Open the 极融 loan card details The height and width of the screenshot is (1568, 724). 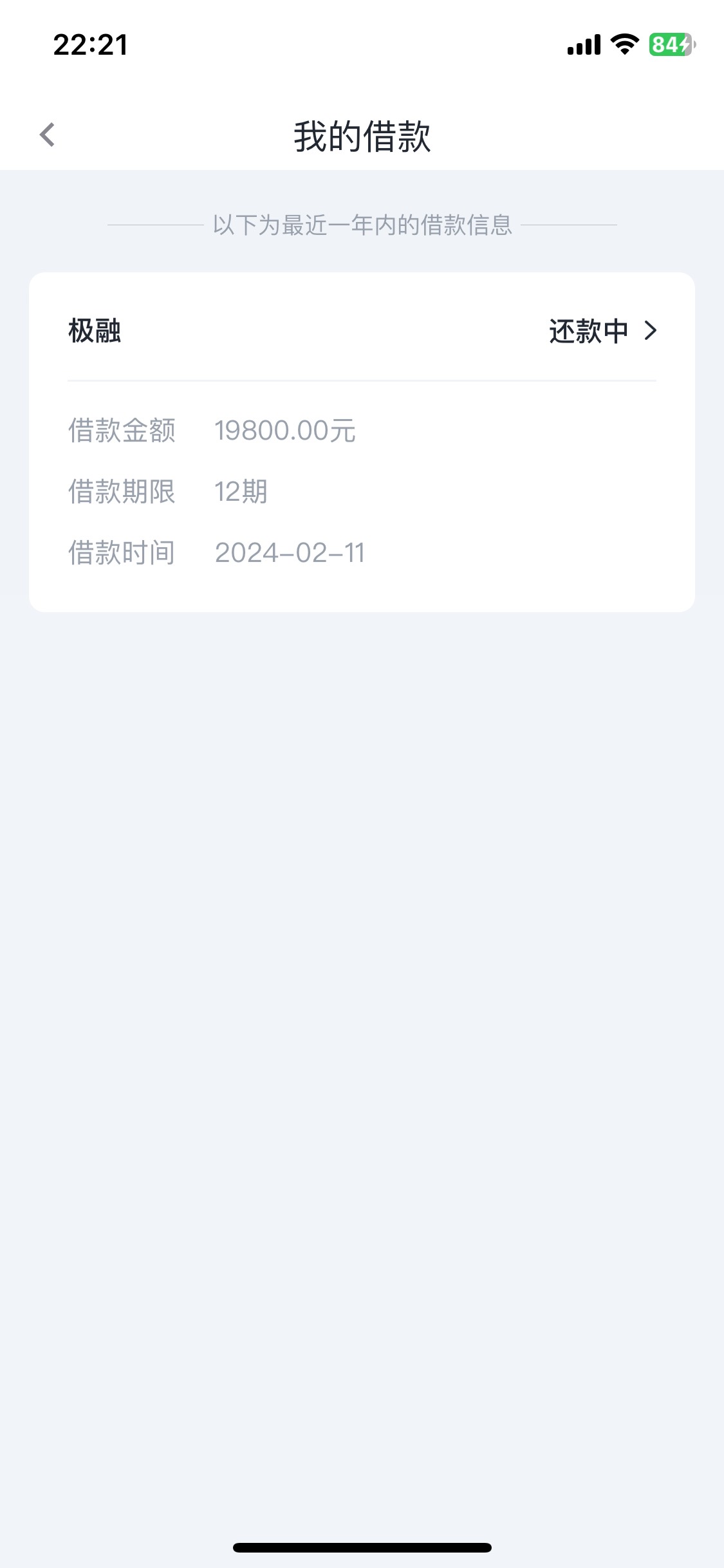[362, 442]
